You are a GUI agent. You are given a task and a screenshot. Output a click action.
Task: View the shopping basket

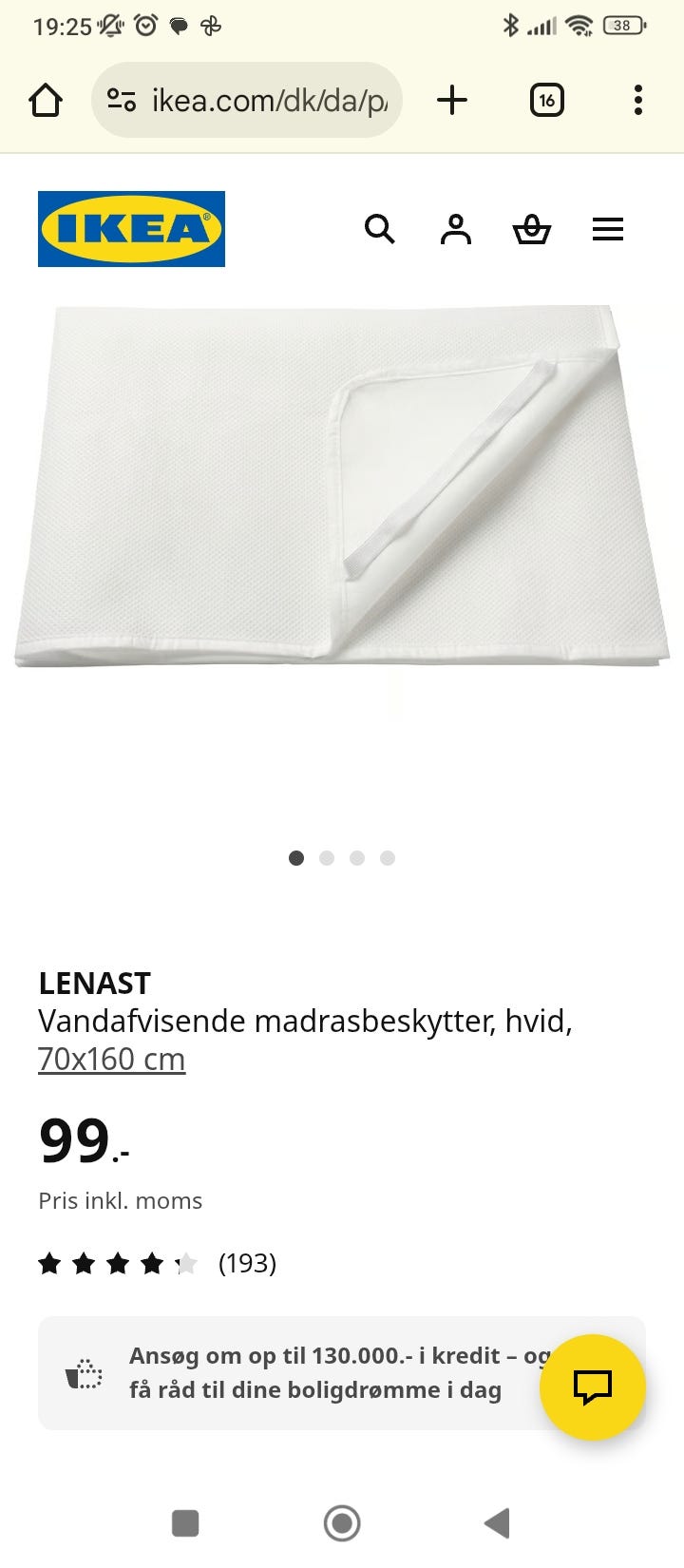pos(531,229)
